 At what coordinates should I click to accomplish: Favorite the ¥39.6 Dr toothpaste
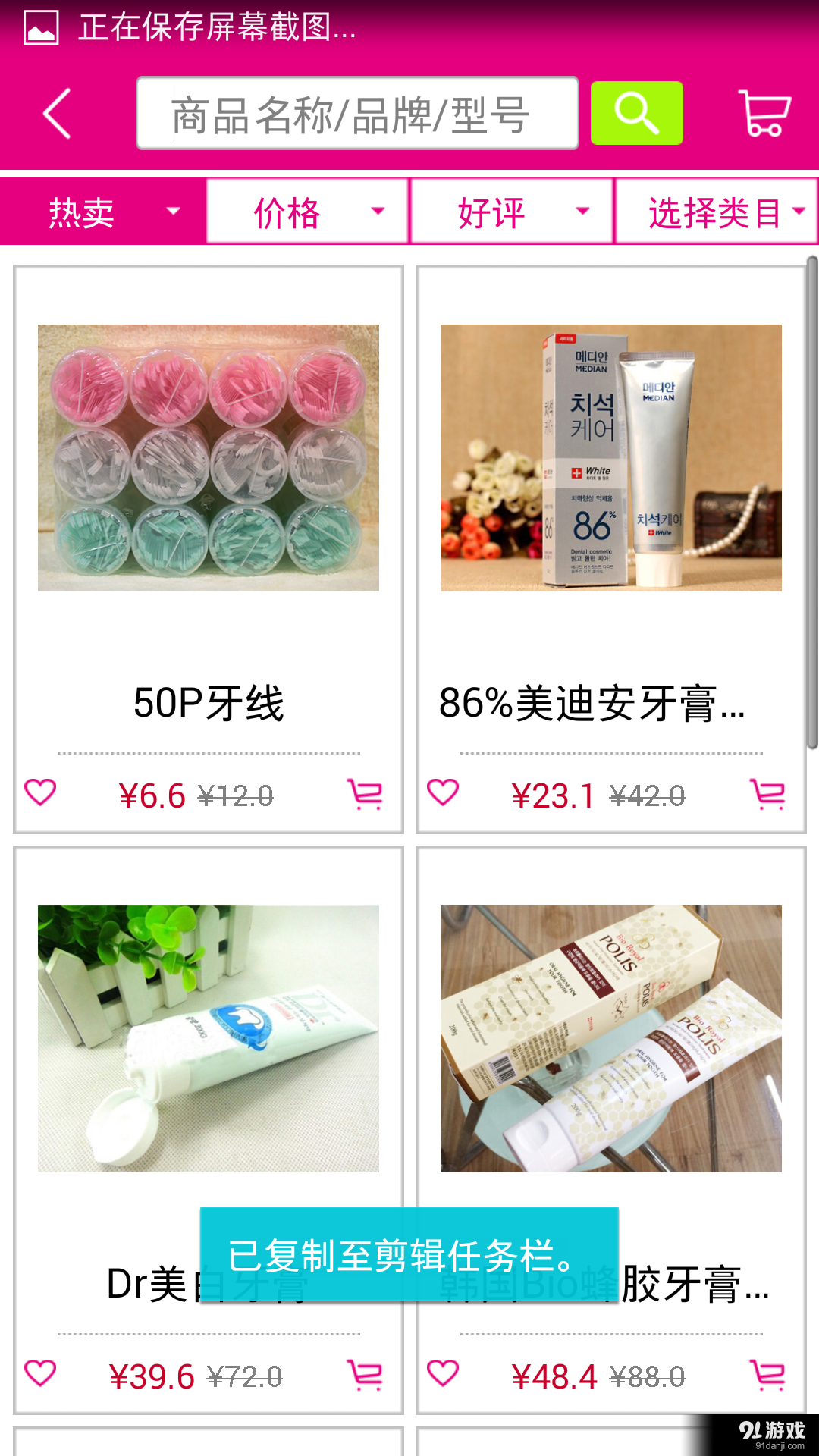40,1373
